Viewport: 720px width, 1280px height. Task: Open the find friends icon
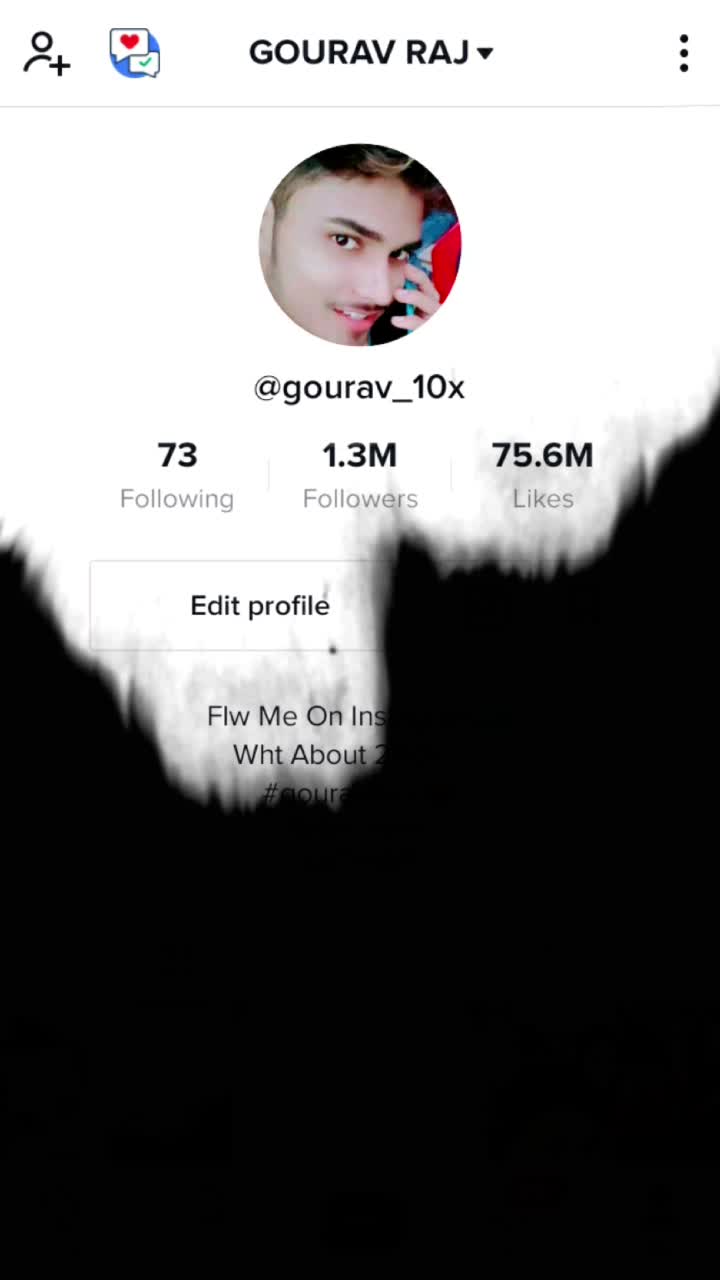[46, 53]
